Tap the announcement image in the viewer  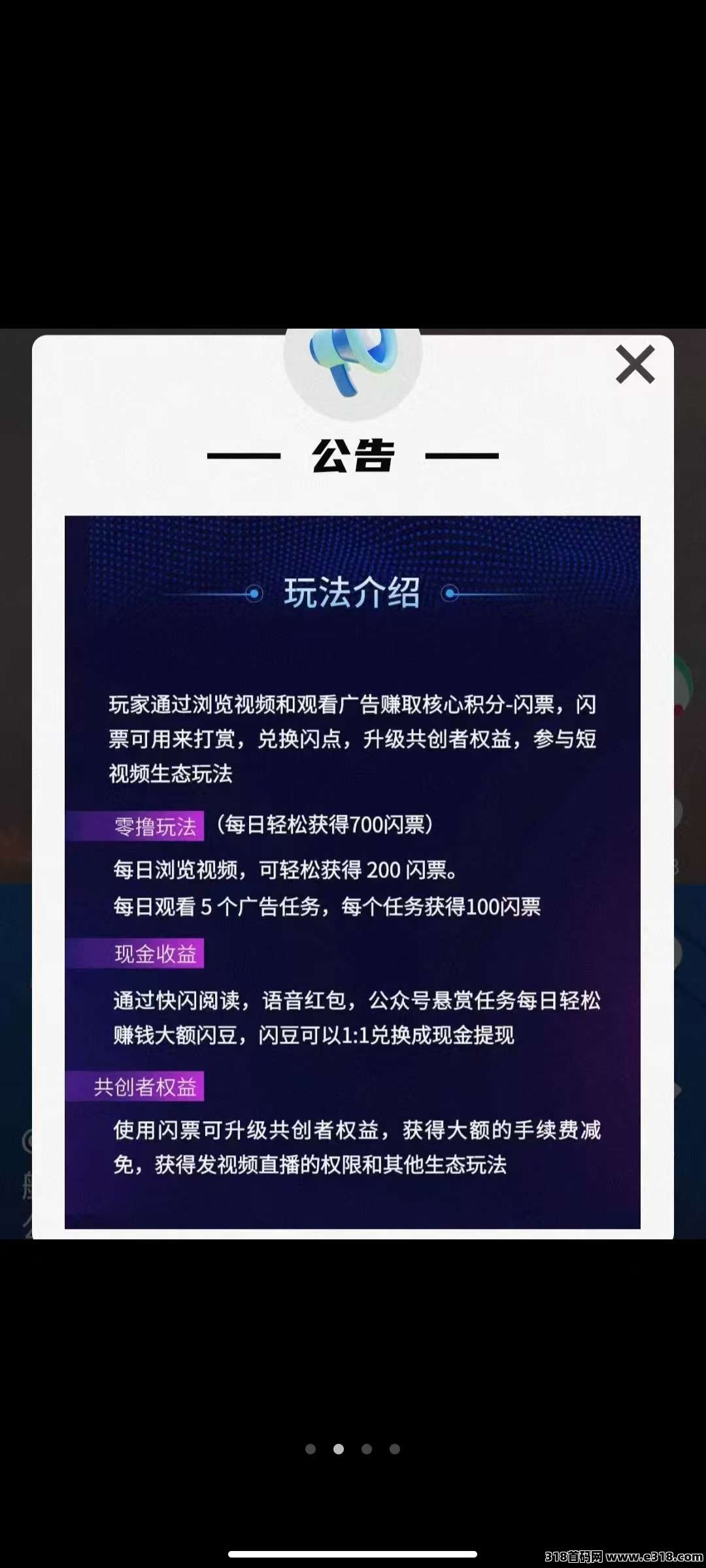coord(353,784)
